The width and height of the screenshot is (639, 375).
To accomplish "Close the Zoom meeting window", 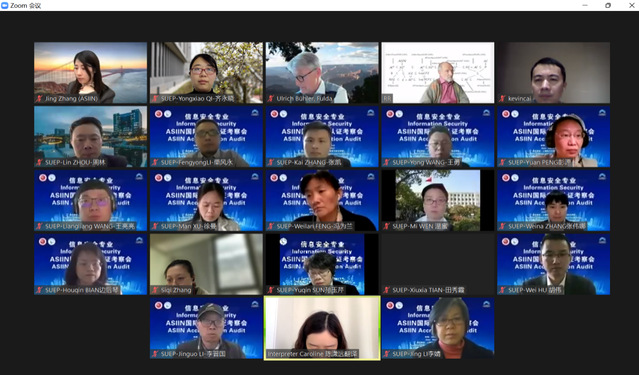I will pos(631,5).
